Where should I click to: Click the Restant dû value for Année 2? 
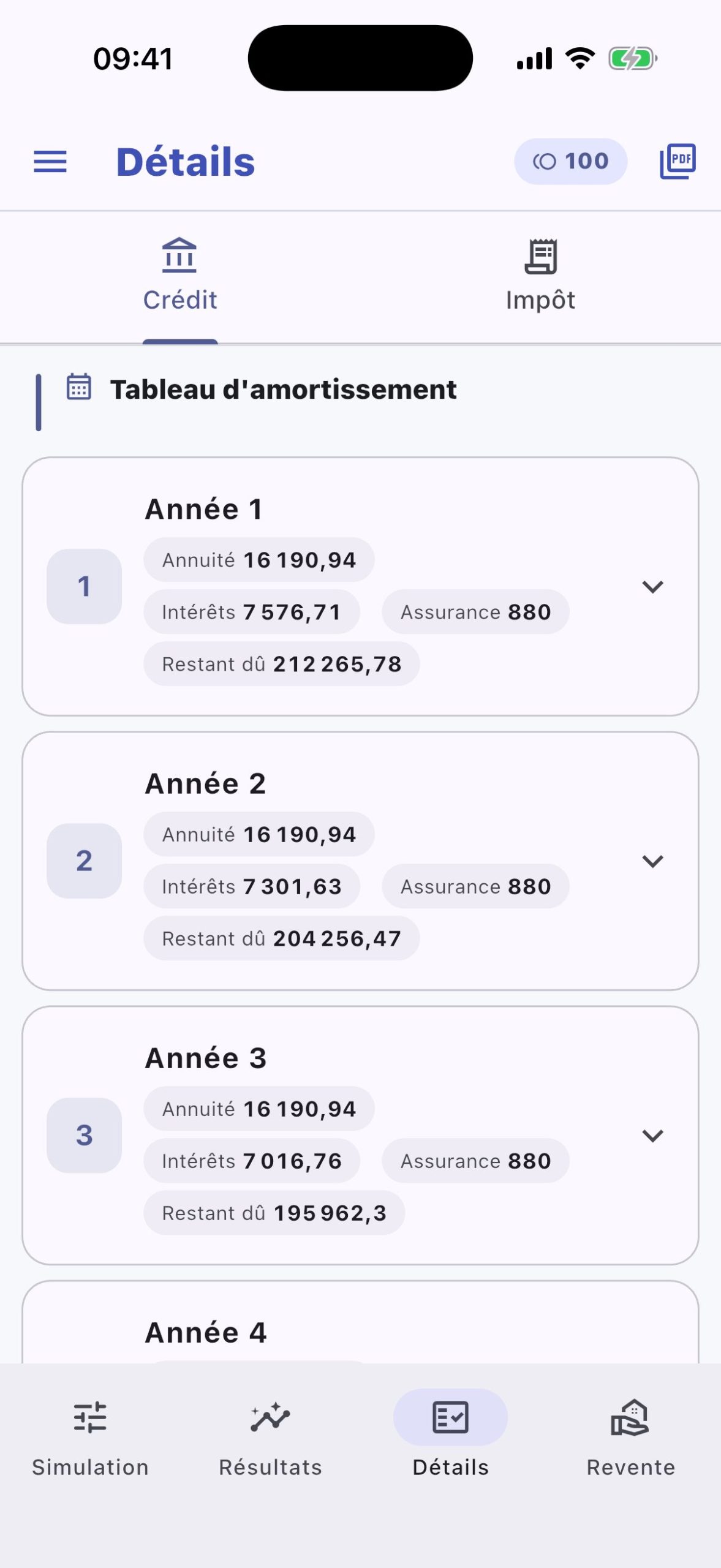click(281, 938)
